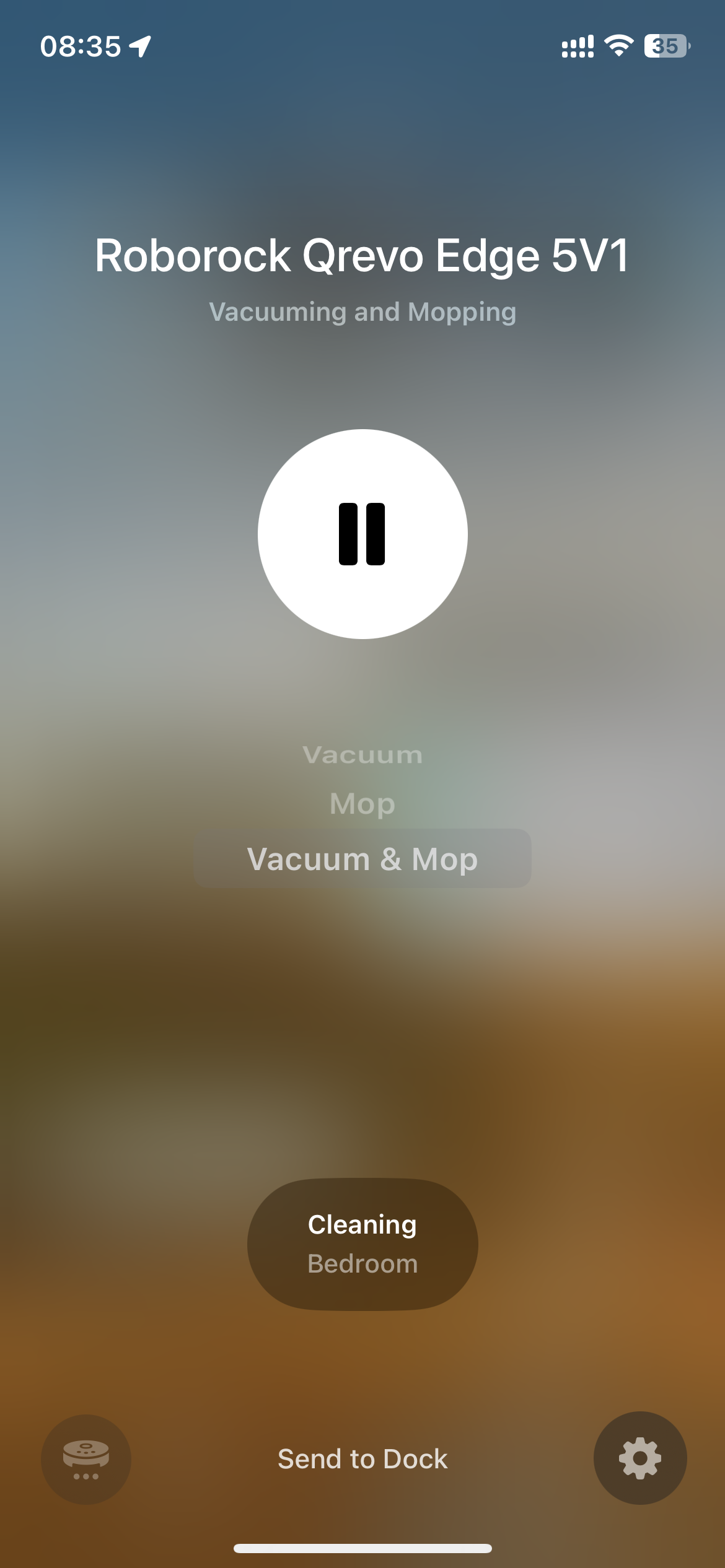Tap the cleaning mode picker wheel
The height and width of the screenshot is (1568, 725).
click(x=362, y=805)
